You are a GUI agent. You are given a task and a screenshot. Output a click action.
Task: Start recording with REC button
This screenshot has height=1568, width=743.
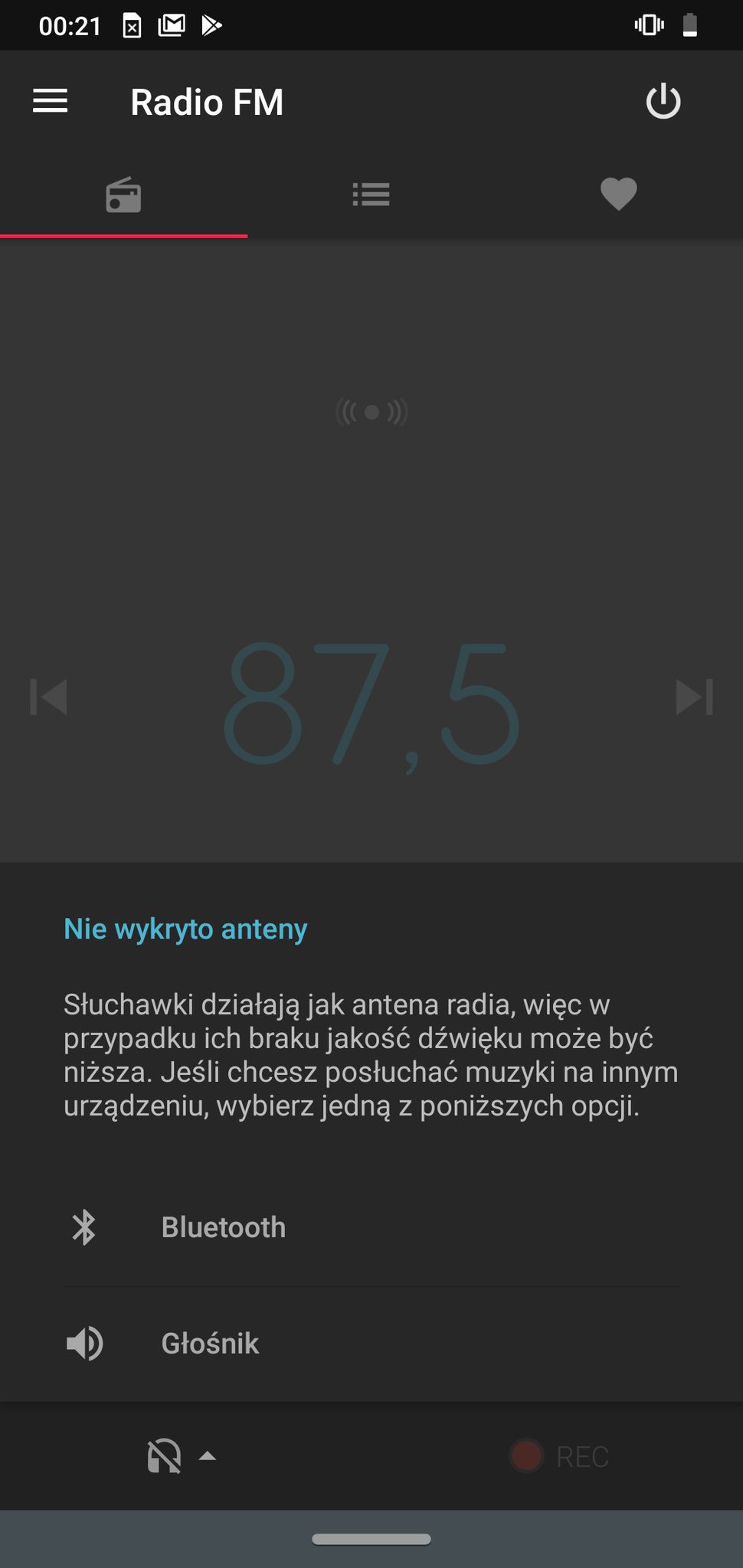coord(559,1456)
